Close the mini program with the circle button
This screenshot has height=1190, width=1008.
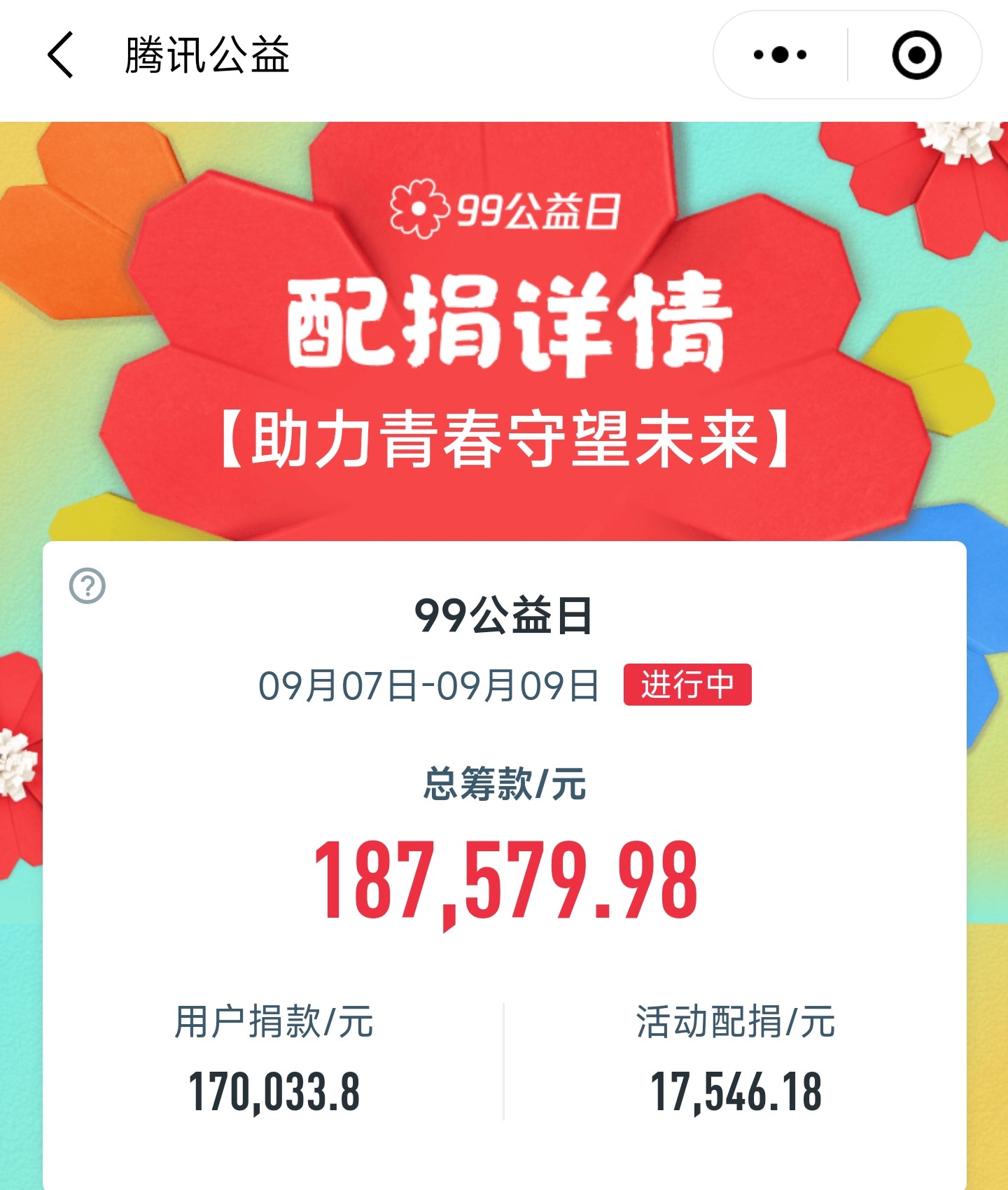point(916,55)
